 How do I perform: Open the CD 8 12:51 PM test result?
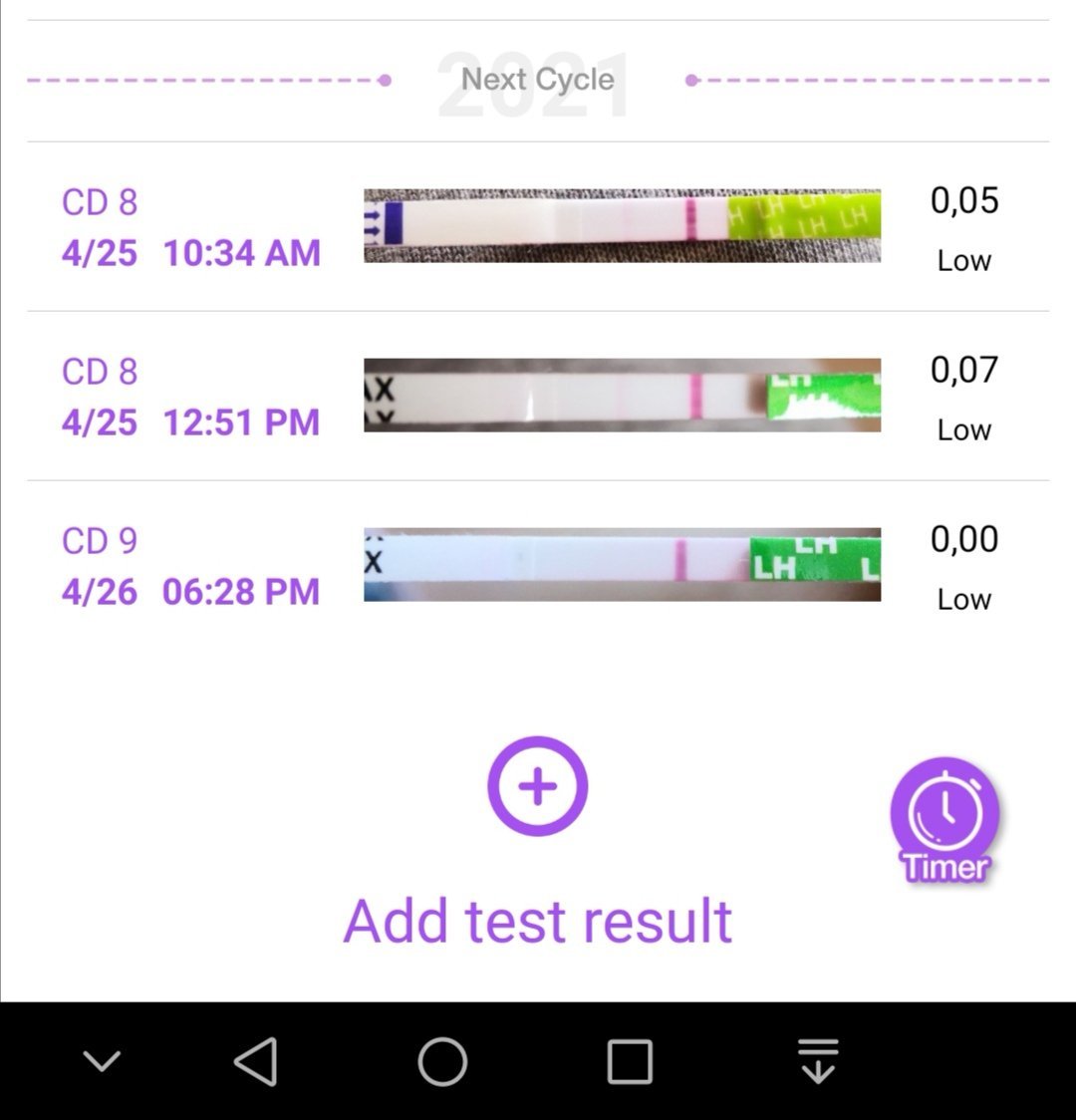tap(538, 397)
